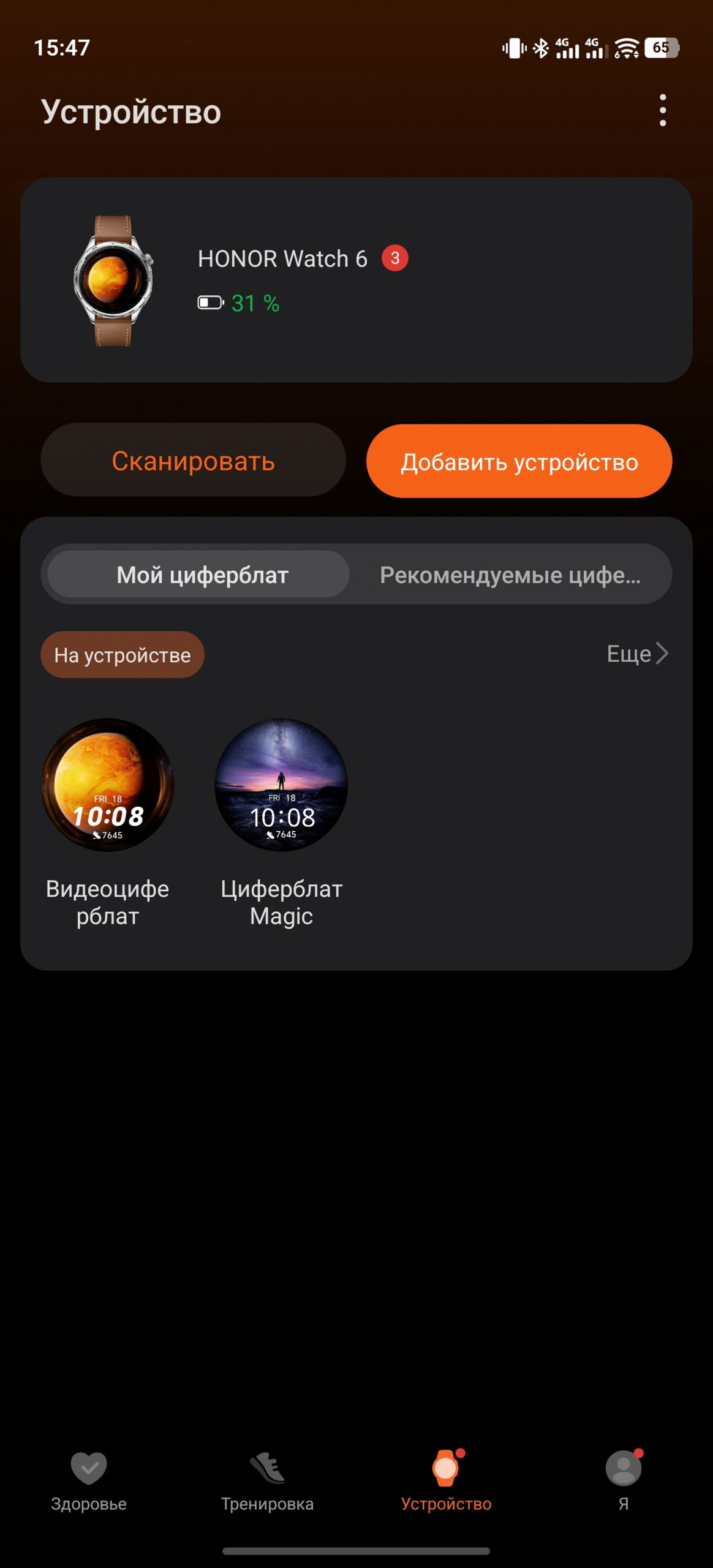
Task: Go to the Тренировка tab
Action: click(267, 1482)
